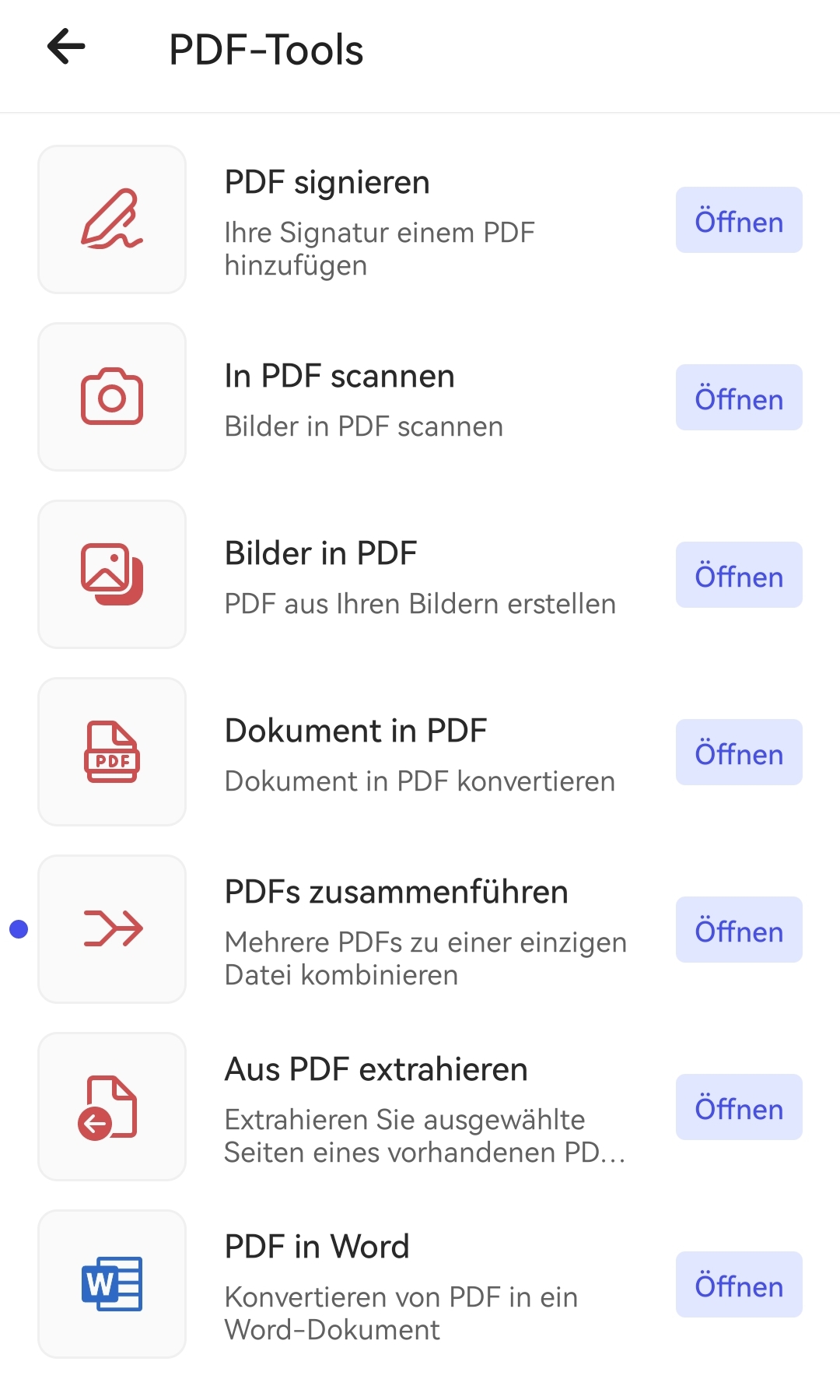This screenshot has width=840, height=1400.
Task: Tap Öffnen for PDFs zusammenführen
Action: (x=738, y=930)
